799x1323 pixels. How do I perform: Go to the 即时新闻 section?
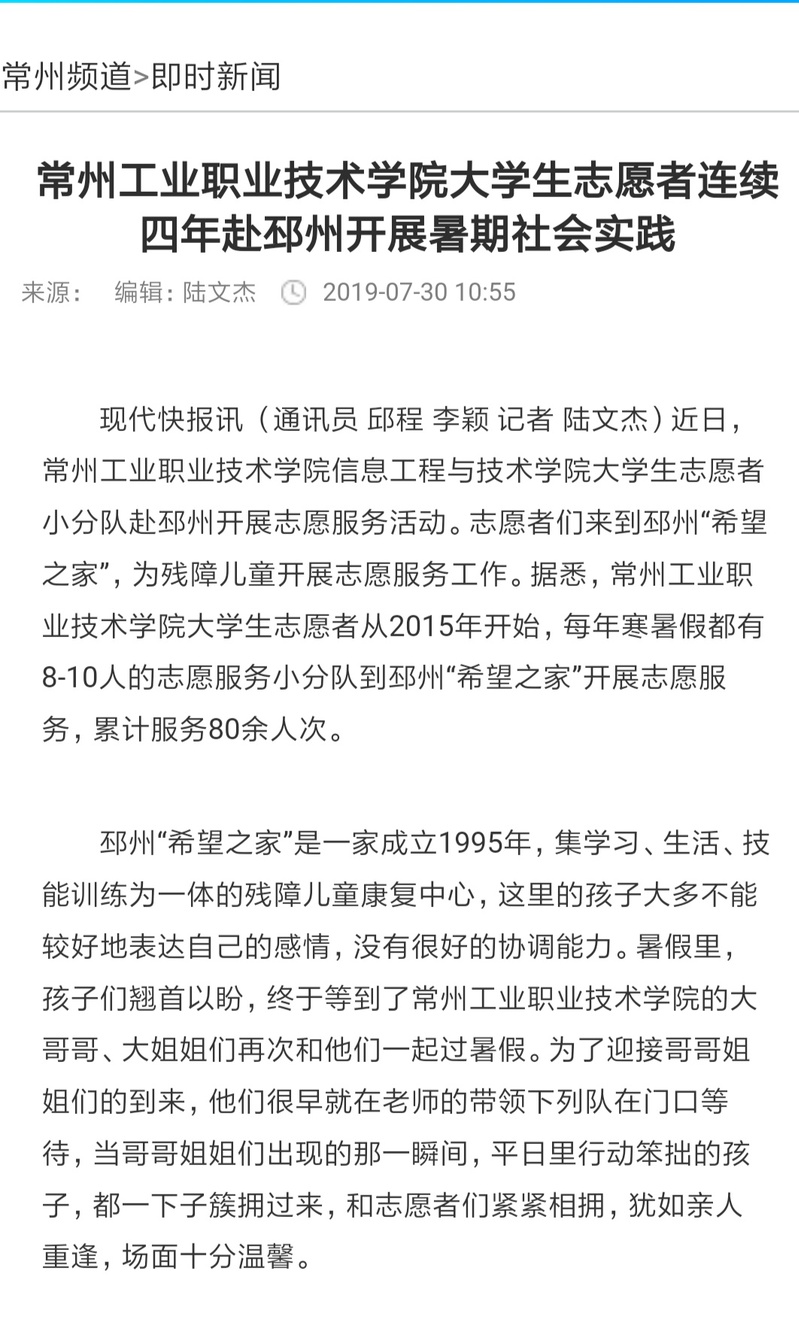coord(216,77)
